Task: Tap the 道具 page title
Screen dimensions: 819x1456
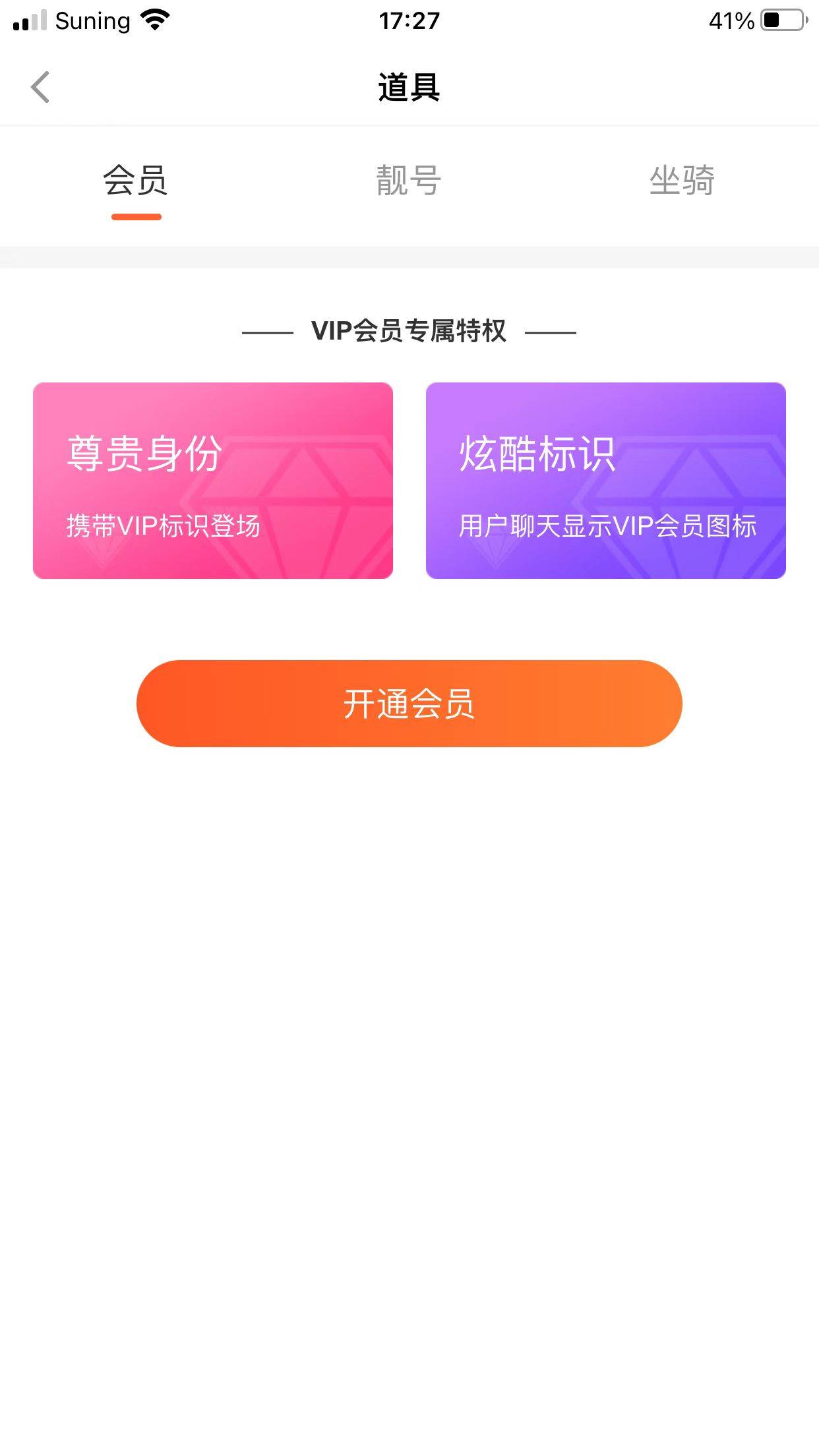Action: point(409,86)
